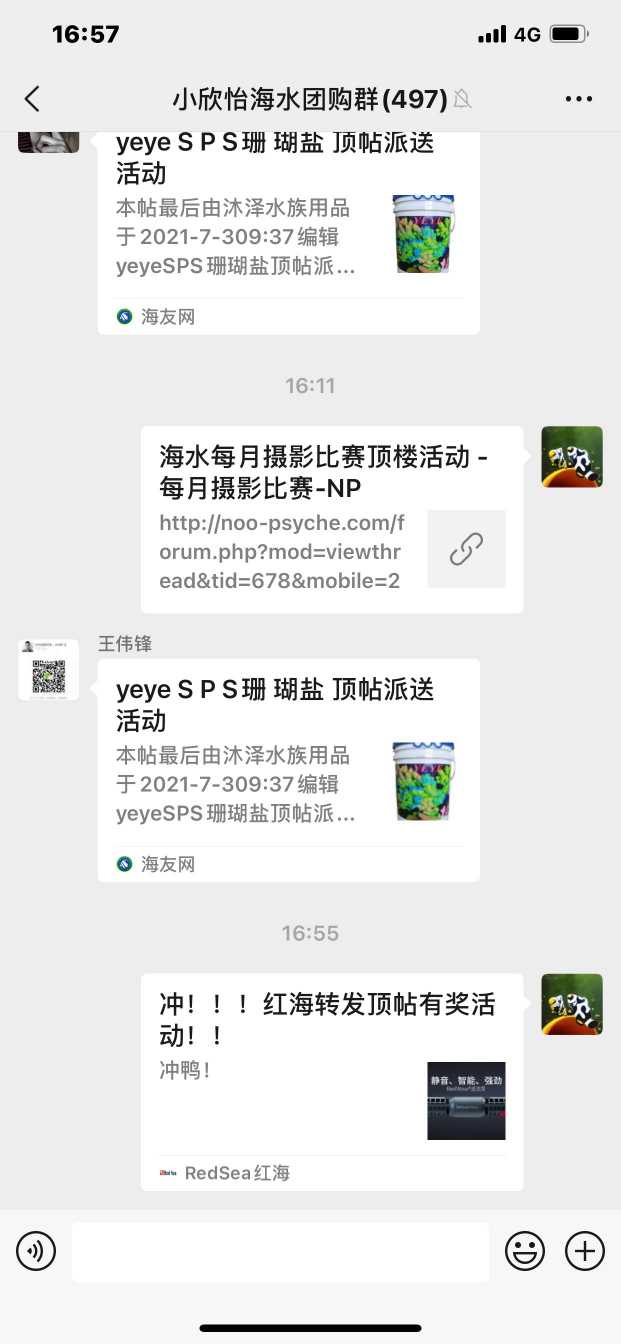Viewport: 621px width, 1344px height.
Task: Tap the message text field
Action: (x=280, y=1251)
